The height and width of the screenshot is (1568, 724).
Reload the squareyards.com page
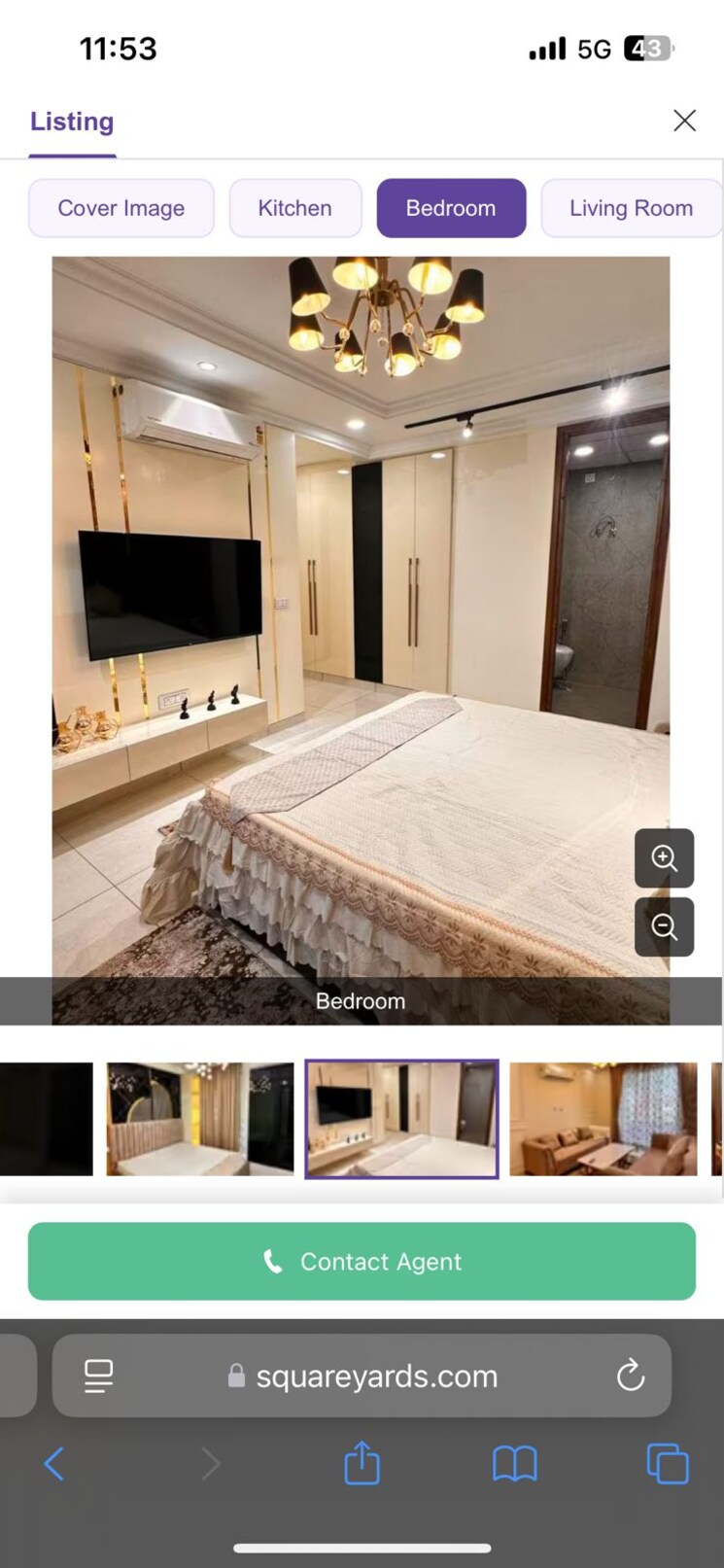(630, 1375)
